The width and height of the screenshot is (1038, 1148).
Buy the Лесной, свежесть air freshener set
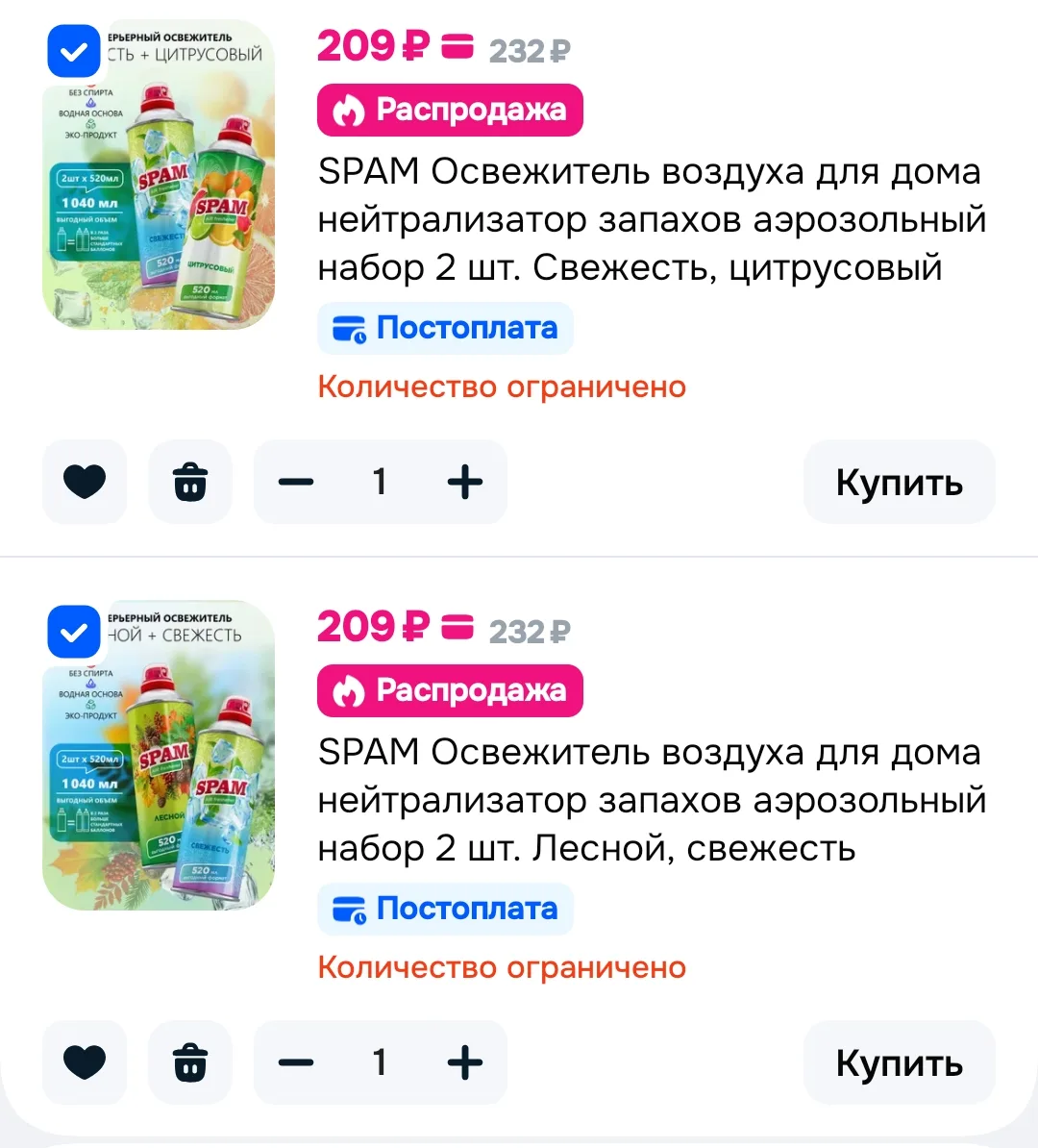click(899, 1062)
